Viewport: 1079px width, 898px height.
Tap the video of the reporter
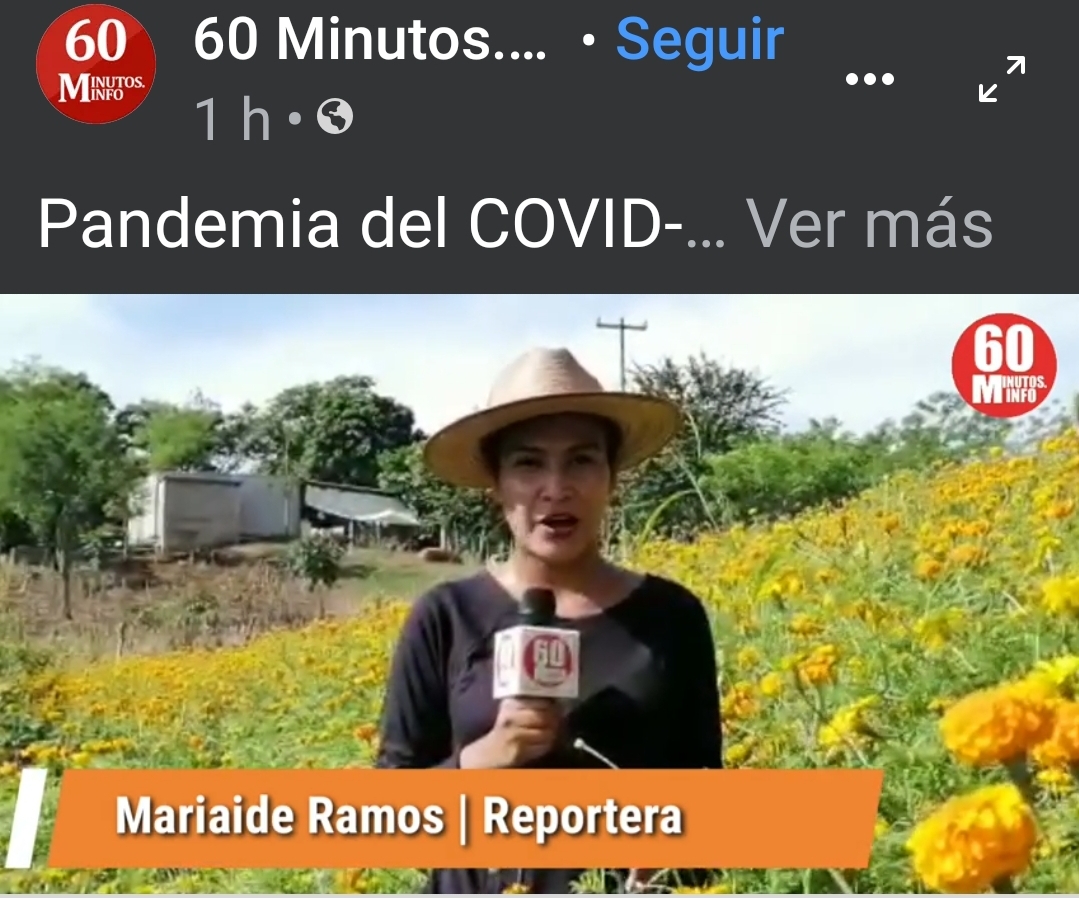pyautogui.click(x=540, y=594)
